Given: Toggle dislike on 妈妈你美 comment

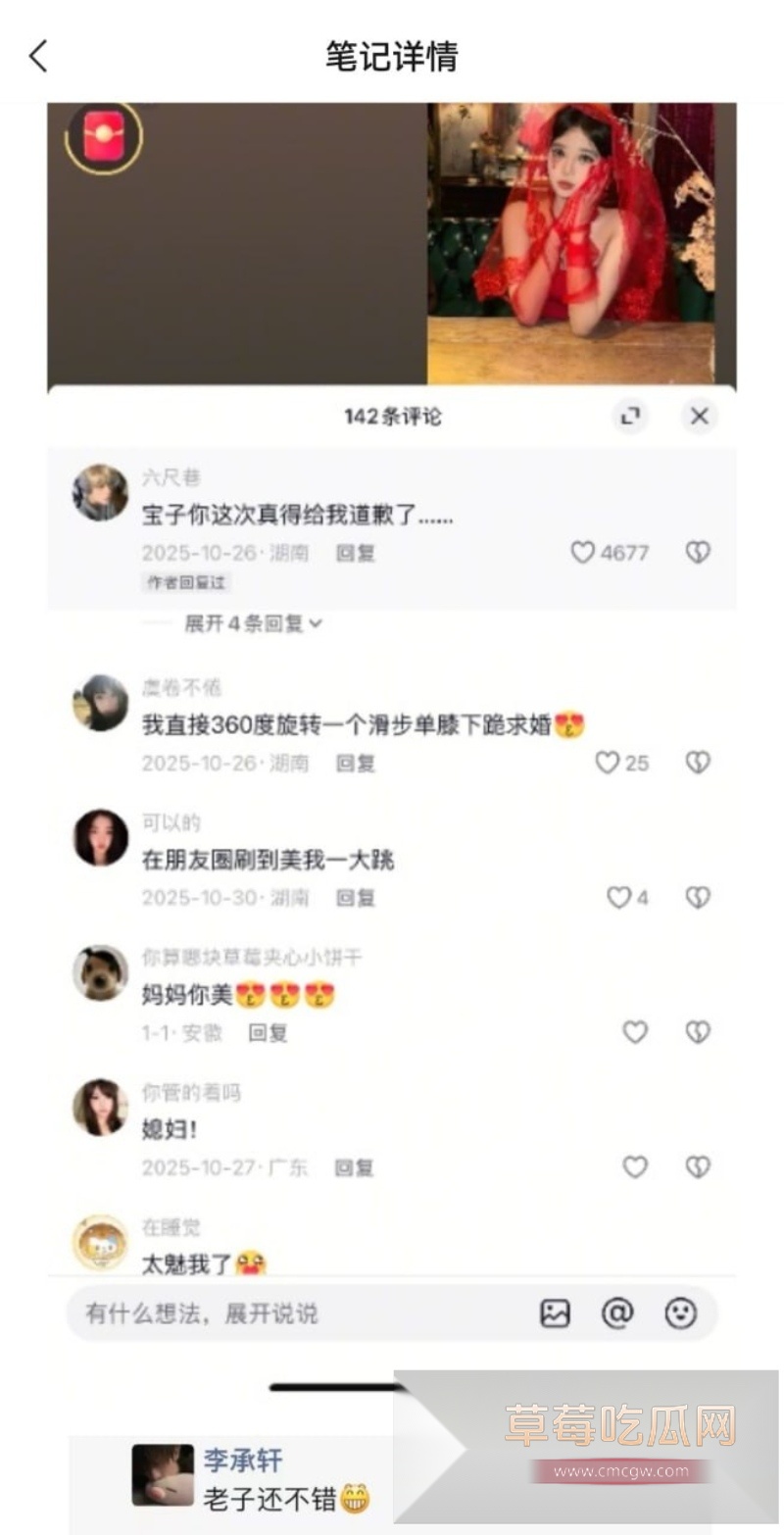Looking at the screenshot, I should (x=696, y=1032).
